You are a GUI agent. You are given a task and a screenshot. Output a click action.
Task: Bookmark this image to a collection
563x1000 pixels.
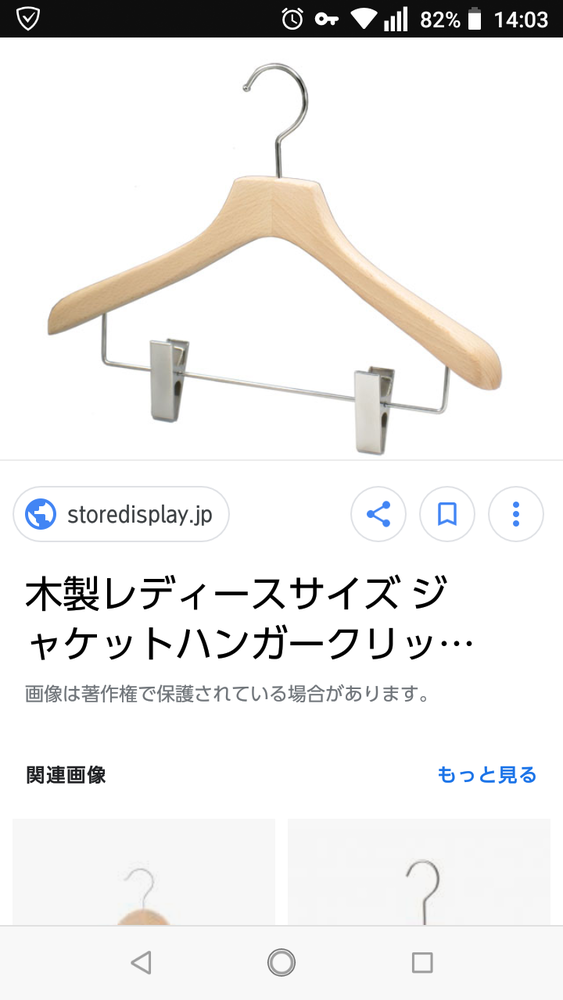pos(447,514)
